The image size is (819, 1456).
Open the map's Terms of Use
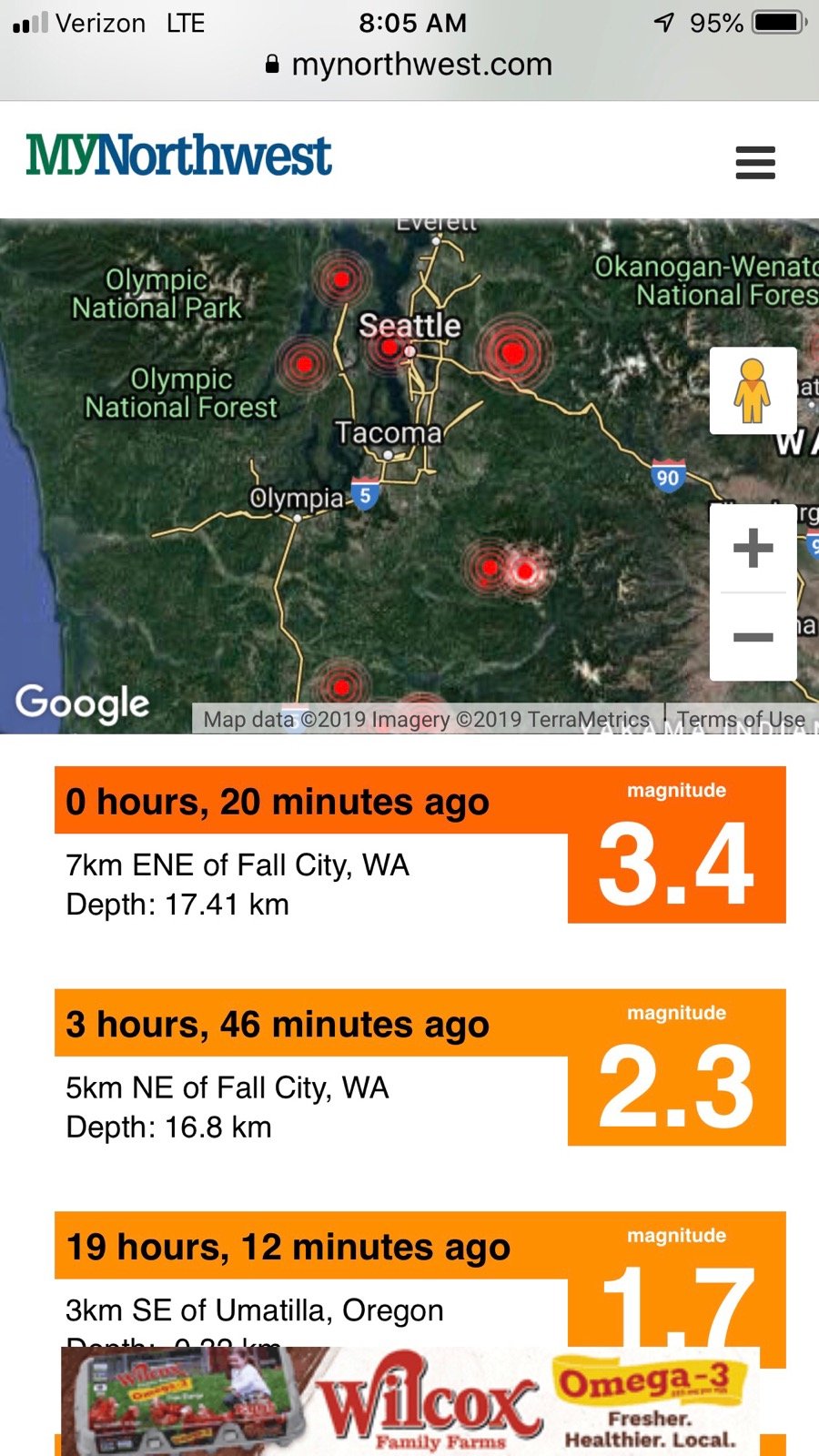click(x=741, y=719)
